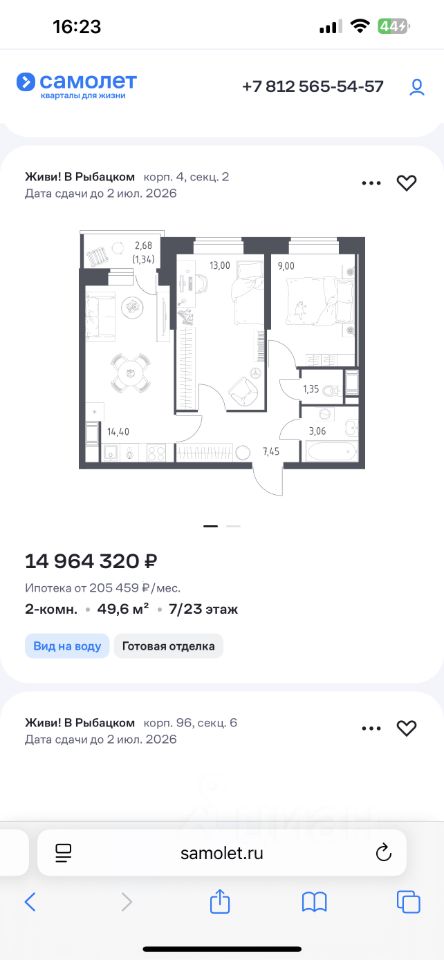
Task: Switch to the second floor plan image
Action: 233,526
